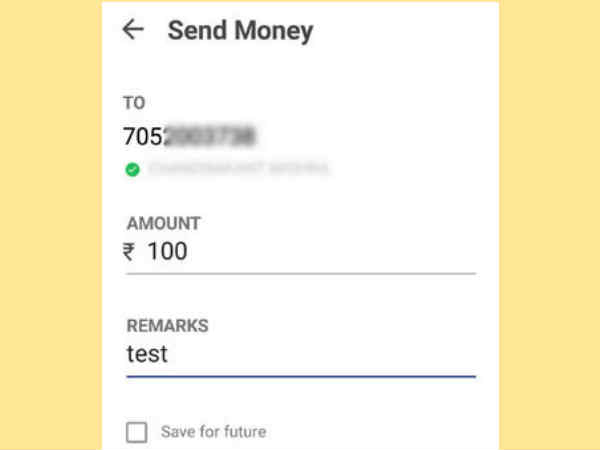Tap the Amount field showing 100
The height and width of the screenshot is (450, 600).
(x=300, y=252)
